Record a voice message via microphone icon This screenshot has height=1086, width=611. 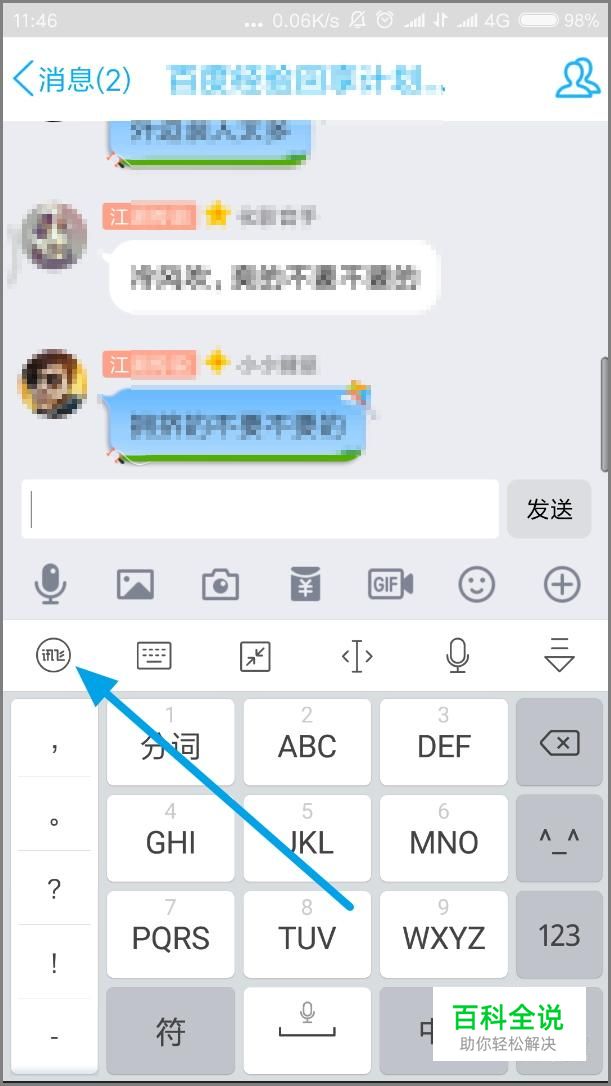coord(50,584)
